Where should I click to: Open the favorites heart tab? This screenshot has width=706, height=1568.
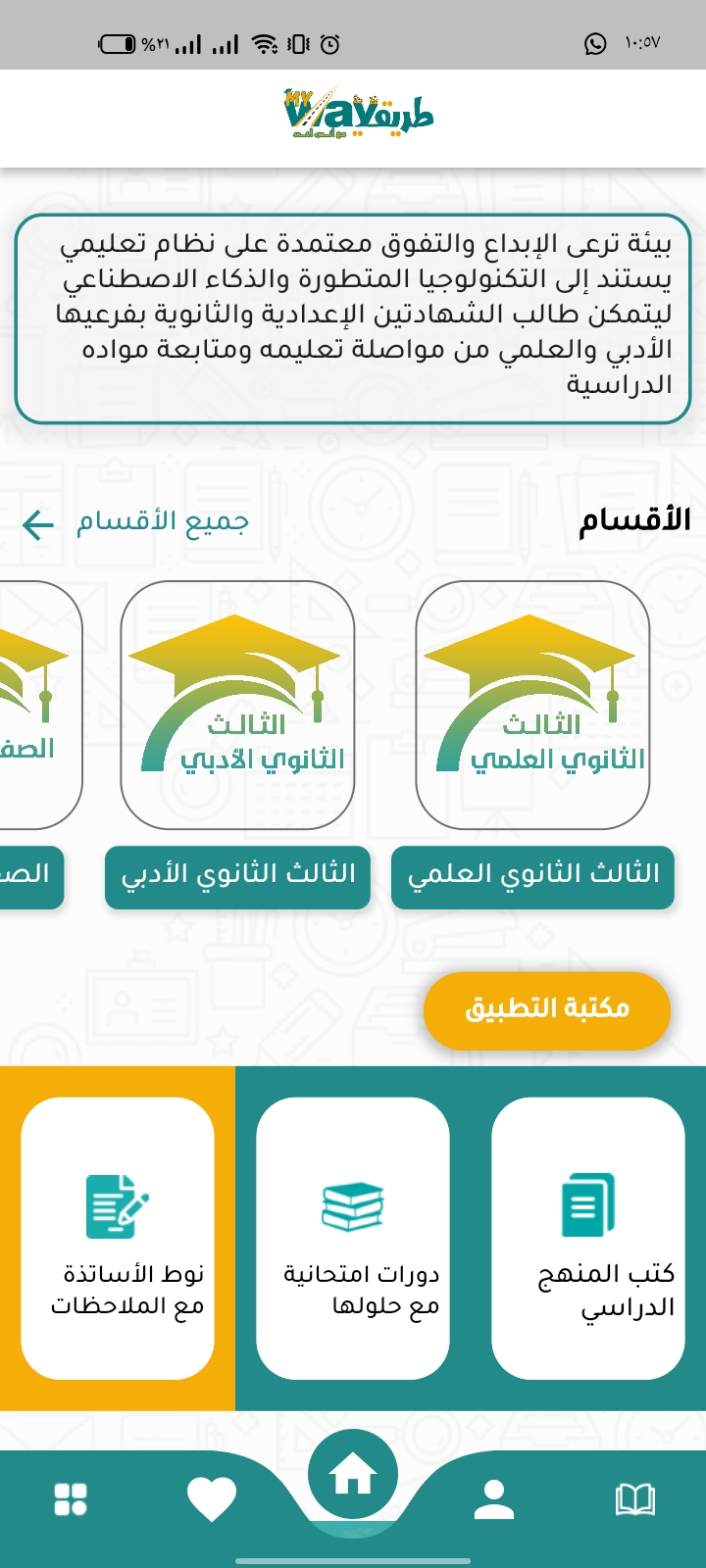click(212, 1498)
